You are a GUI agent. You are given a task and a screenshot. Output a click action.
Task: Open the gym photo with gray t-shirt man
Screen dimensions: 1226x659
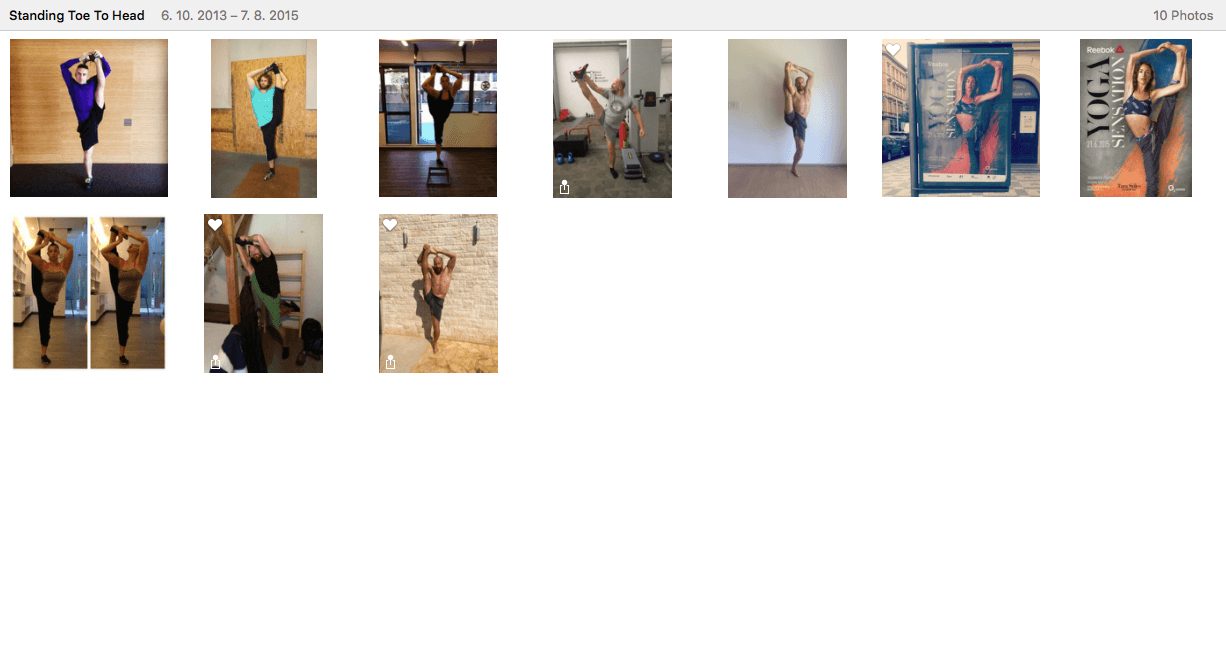tap(612, 118)
